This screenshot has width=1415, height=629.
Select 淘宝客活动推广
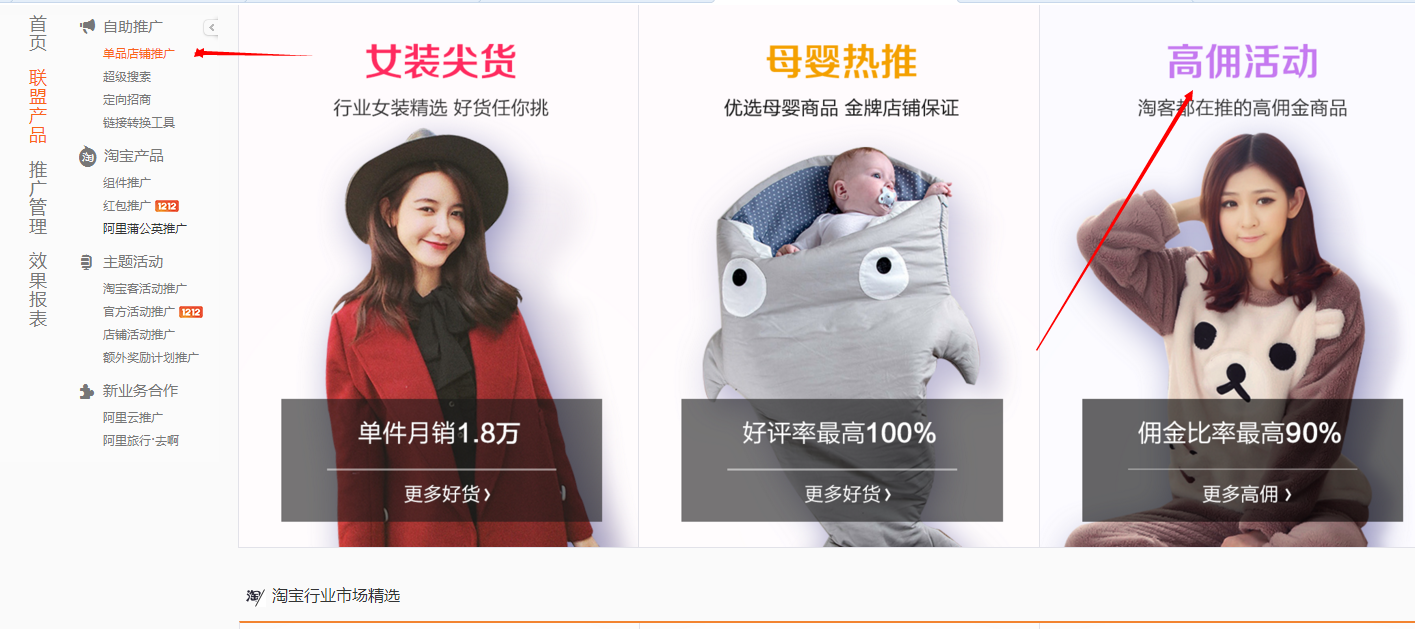tap(144, 288)
